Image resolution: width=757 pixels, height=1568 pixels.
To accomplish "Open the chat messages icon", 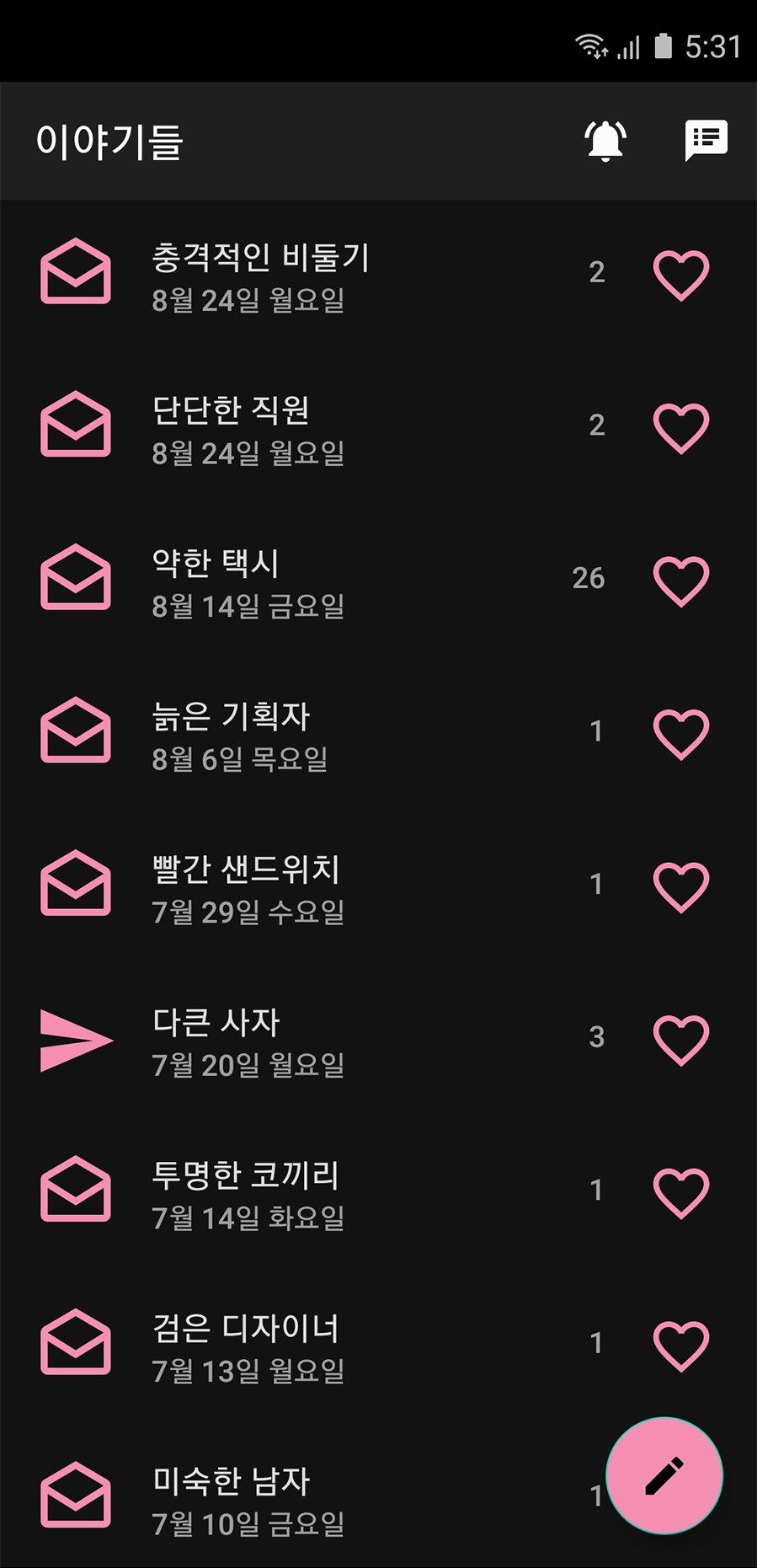I will (706, 141).
